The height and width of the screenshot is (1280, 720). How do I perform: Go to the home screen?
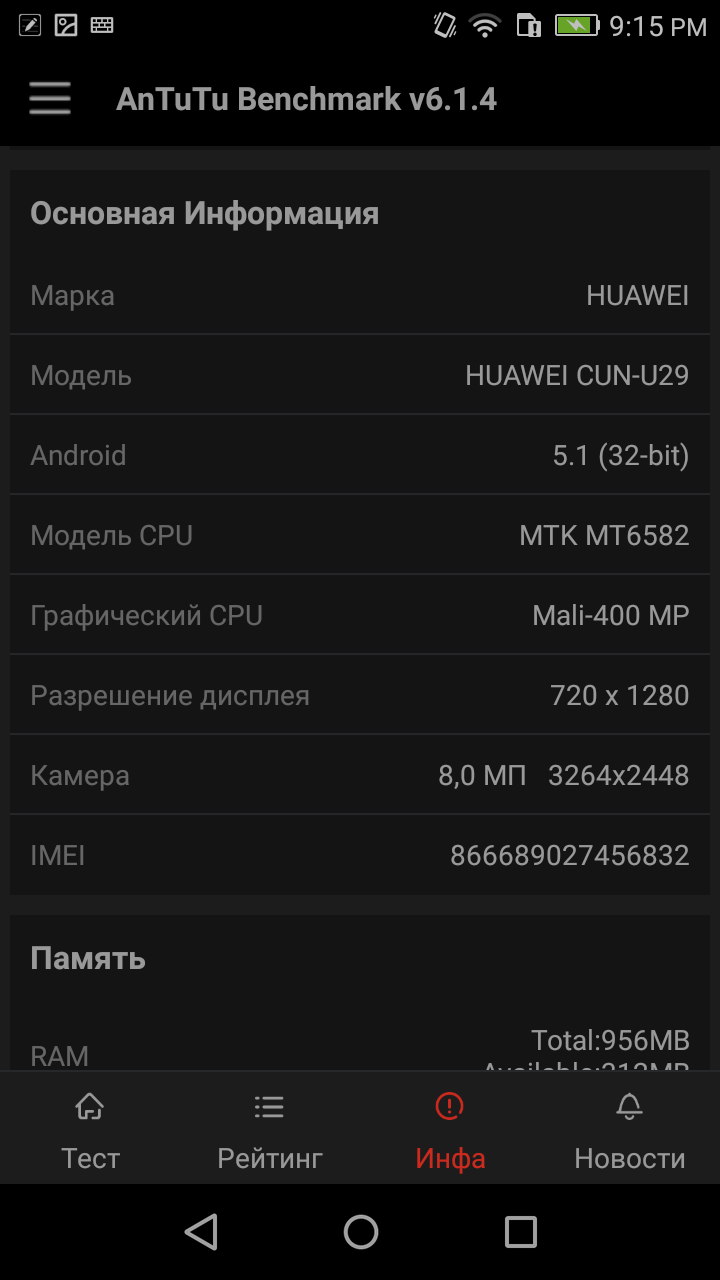click(x=360, y=1232)
